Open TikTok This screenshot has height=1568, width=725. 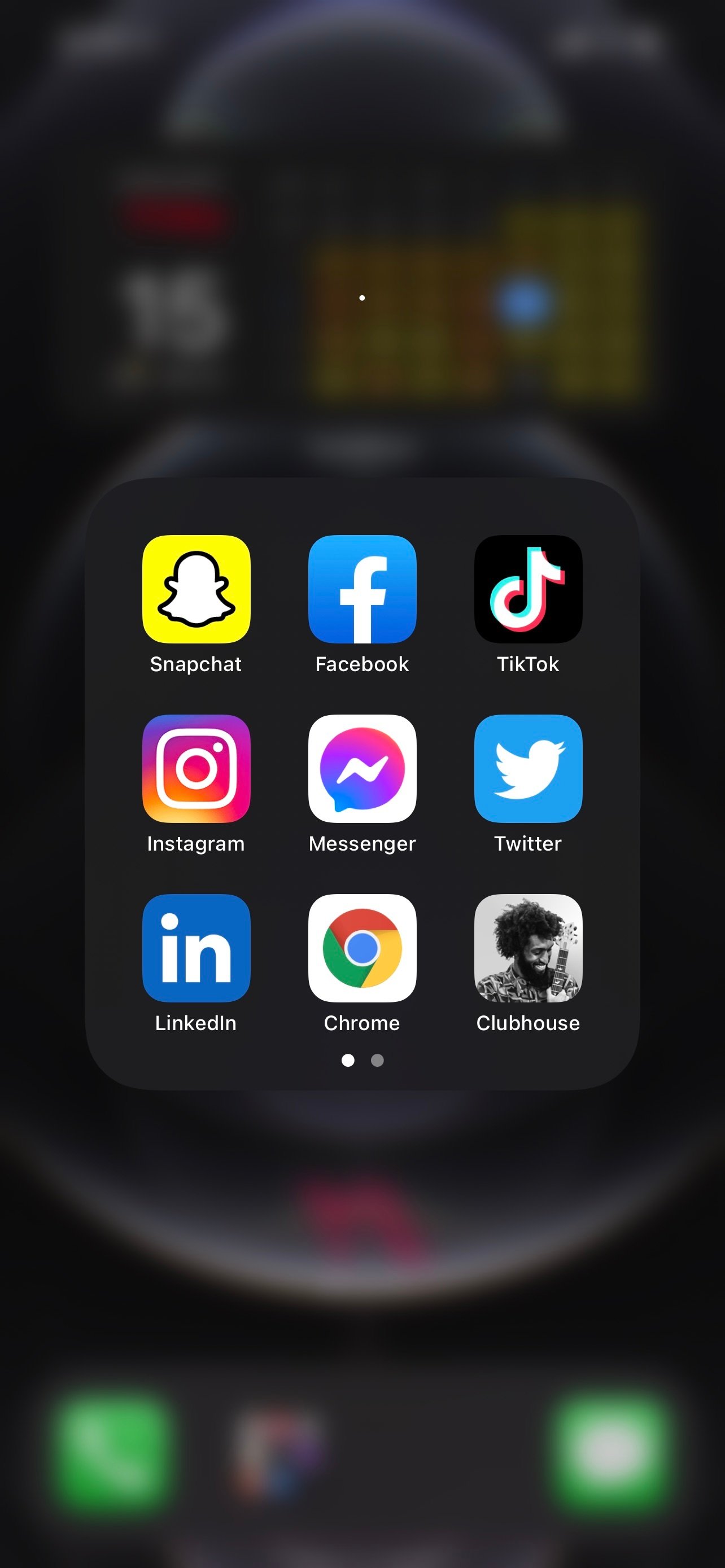click(528, 589)
